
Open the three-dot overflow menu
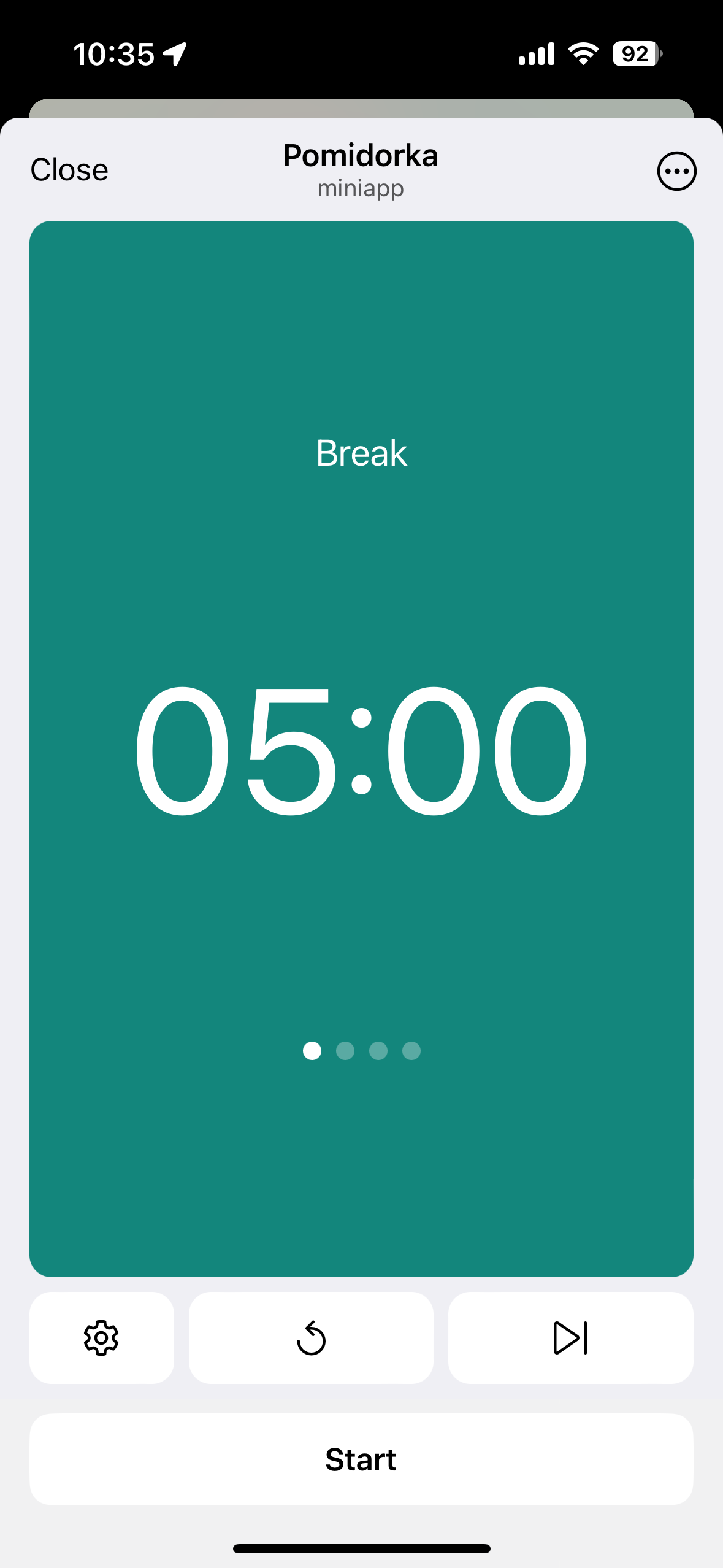[x=676, y=171]
